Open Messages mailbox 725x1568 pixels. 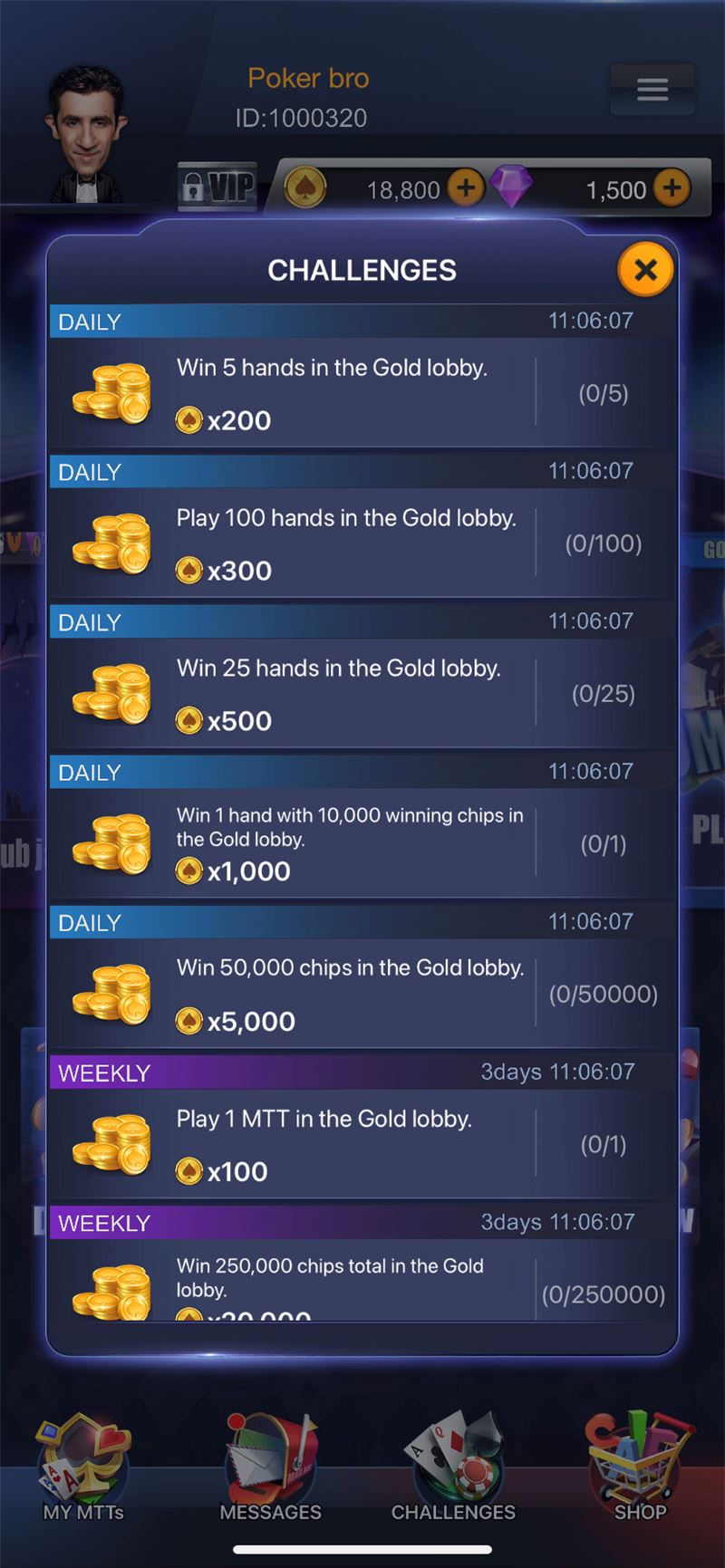point(271,1467)
